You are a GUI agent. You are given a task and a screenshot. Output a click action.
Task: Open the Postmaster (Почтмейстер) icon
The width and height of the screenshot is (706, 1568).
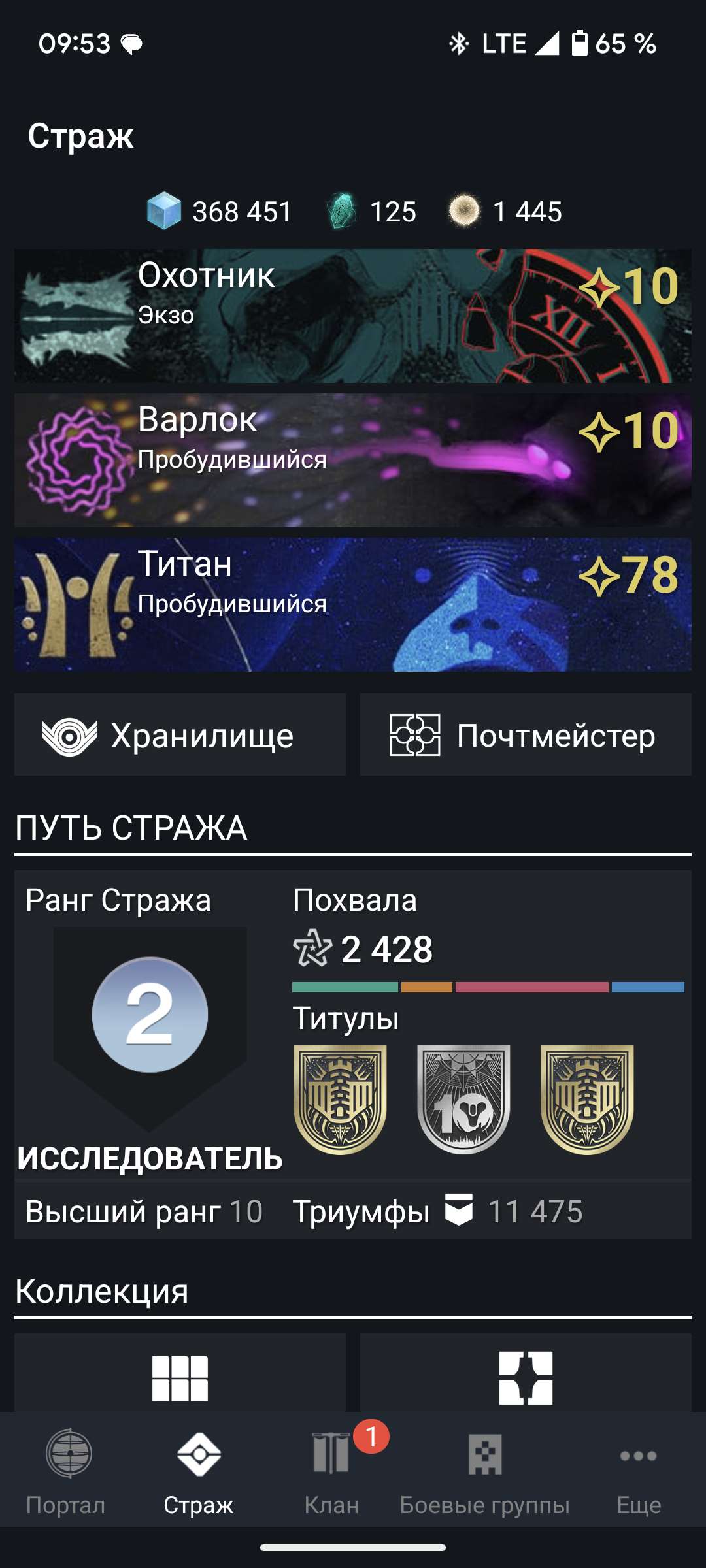(414, 734)
